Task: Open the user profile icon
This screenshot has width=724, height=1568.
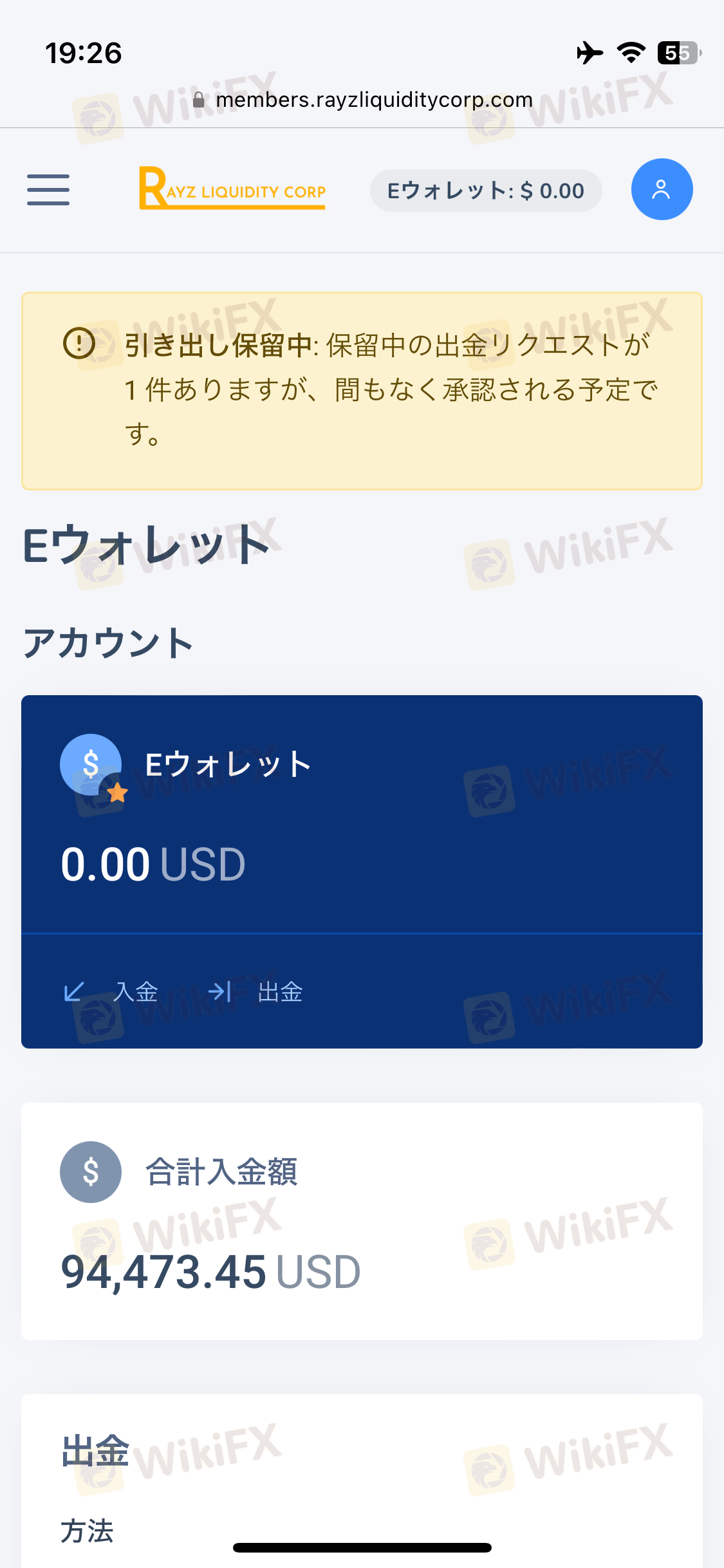Action: [x=662, y=189]
